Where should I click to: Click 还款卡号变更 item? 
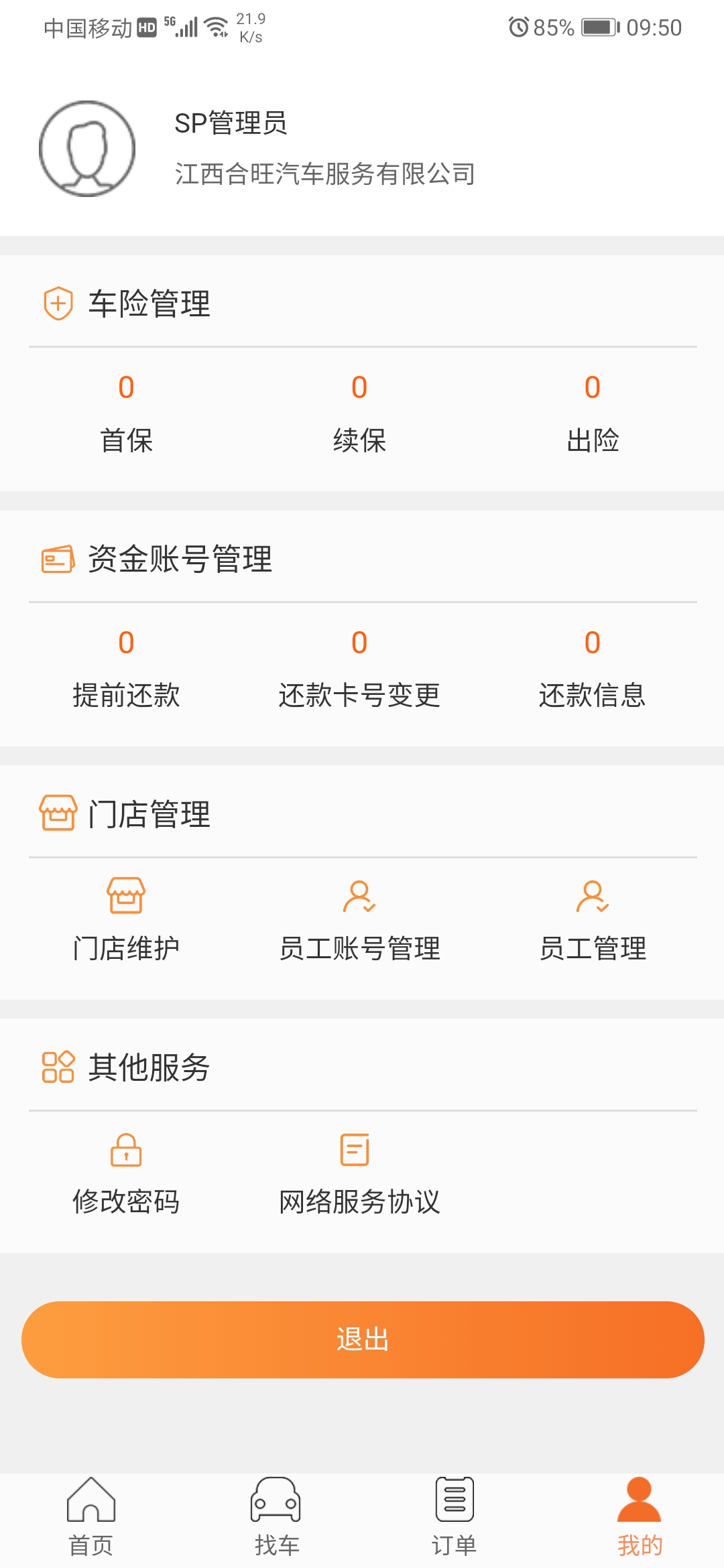click(x=360, y=670)
